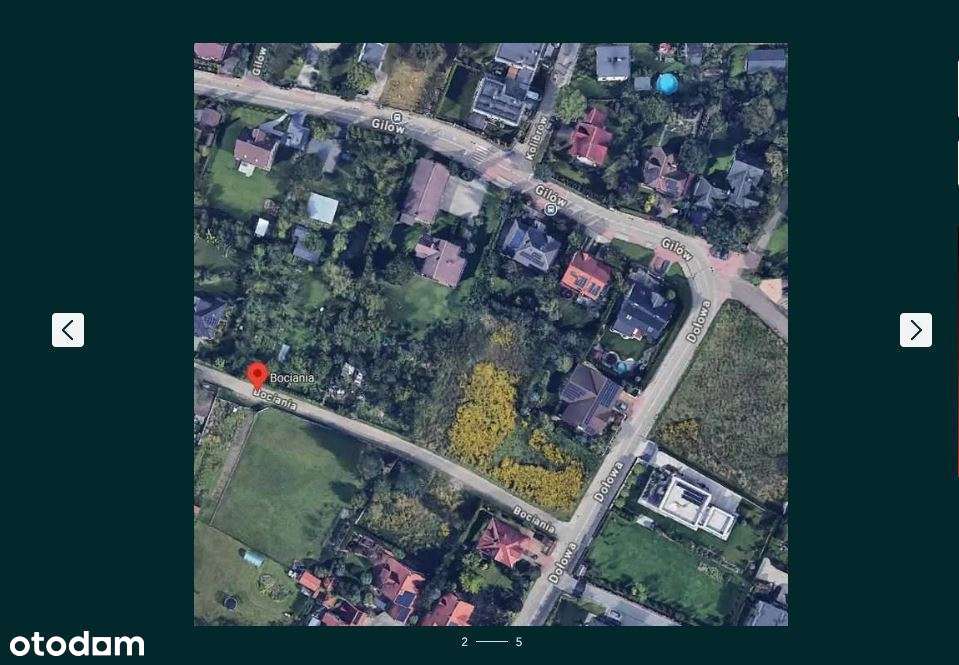Advance to the next gallery photo
The height and width of the screenshot is (665, 959).
tap(915, 330)
